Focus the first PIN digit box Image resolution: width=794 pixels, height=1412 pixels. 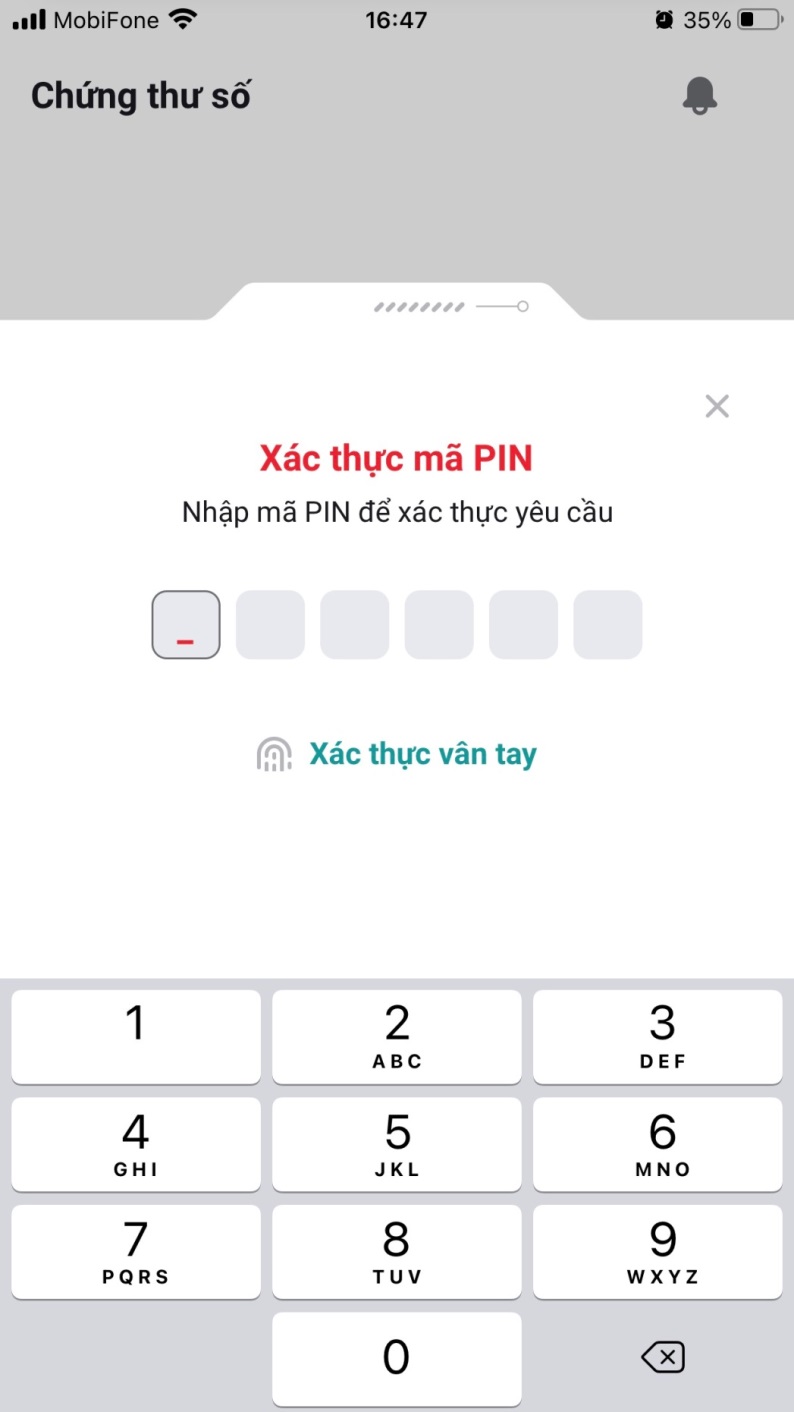186,625
